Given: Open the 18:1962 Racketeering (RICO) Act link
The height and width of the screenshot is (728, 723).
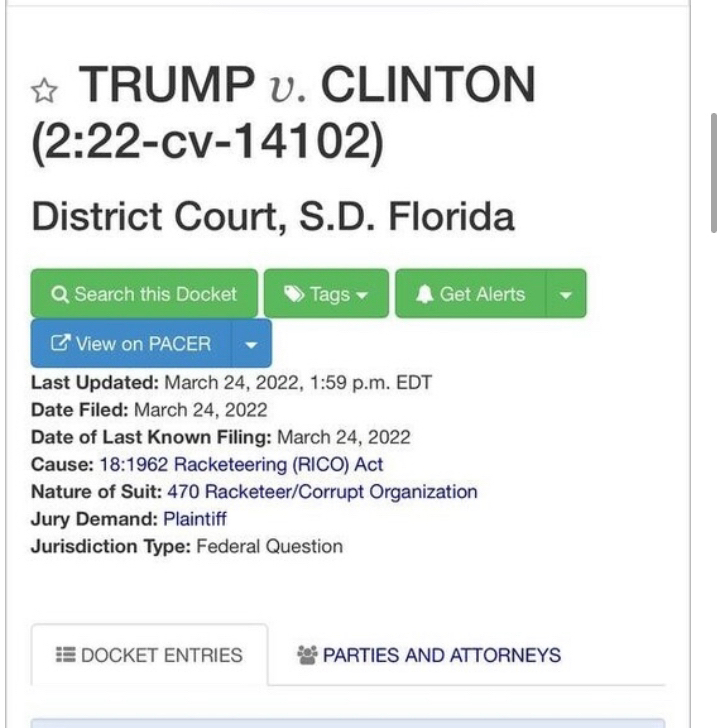Looking at the screenshot, I should [x=240, y=465].
